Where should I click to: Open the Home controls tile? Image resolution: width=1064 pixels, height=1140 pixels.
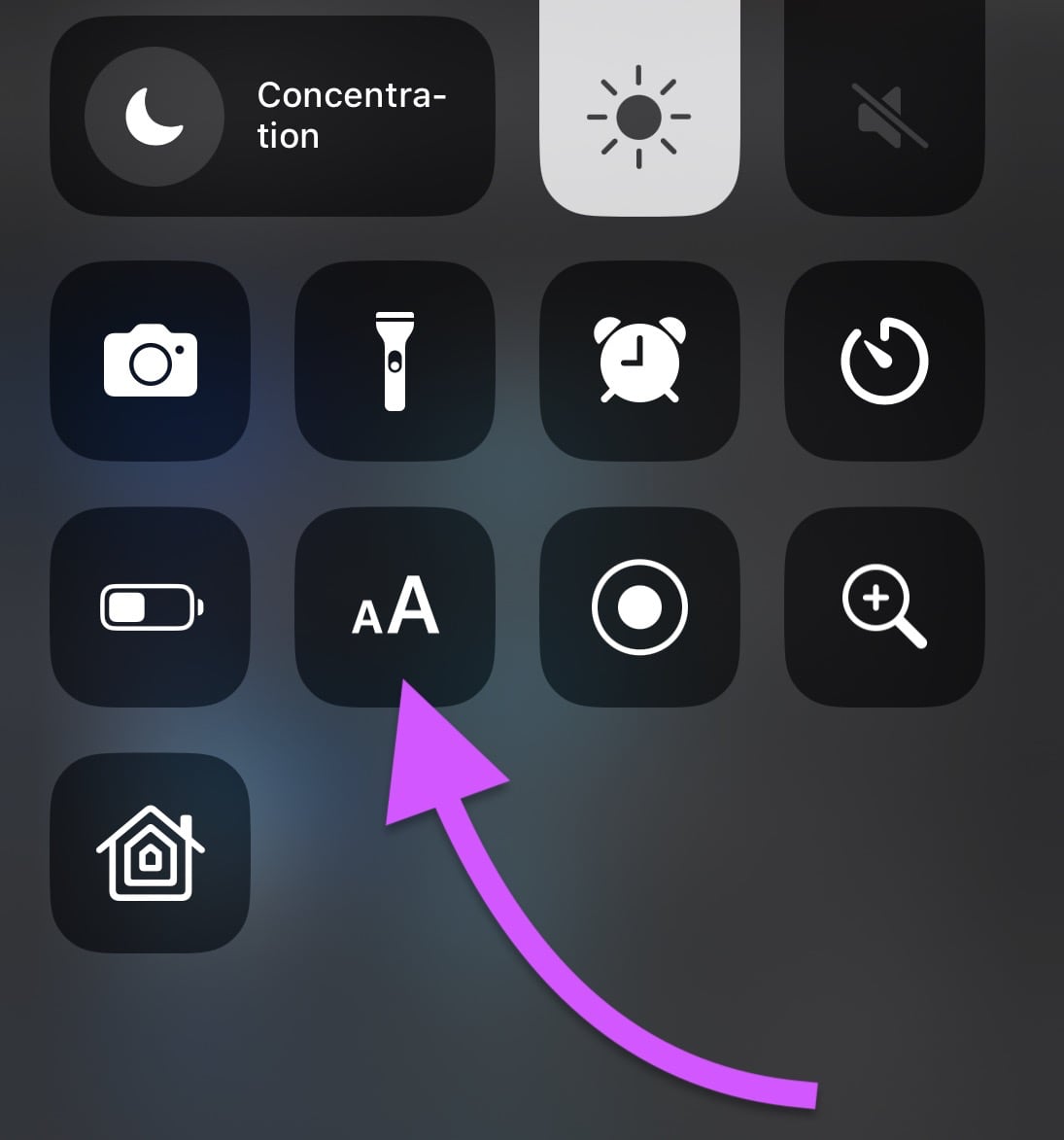151,853
